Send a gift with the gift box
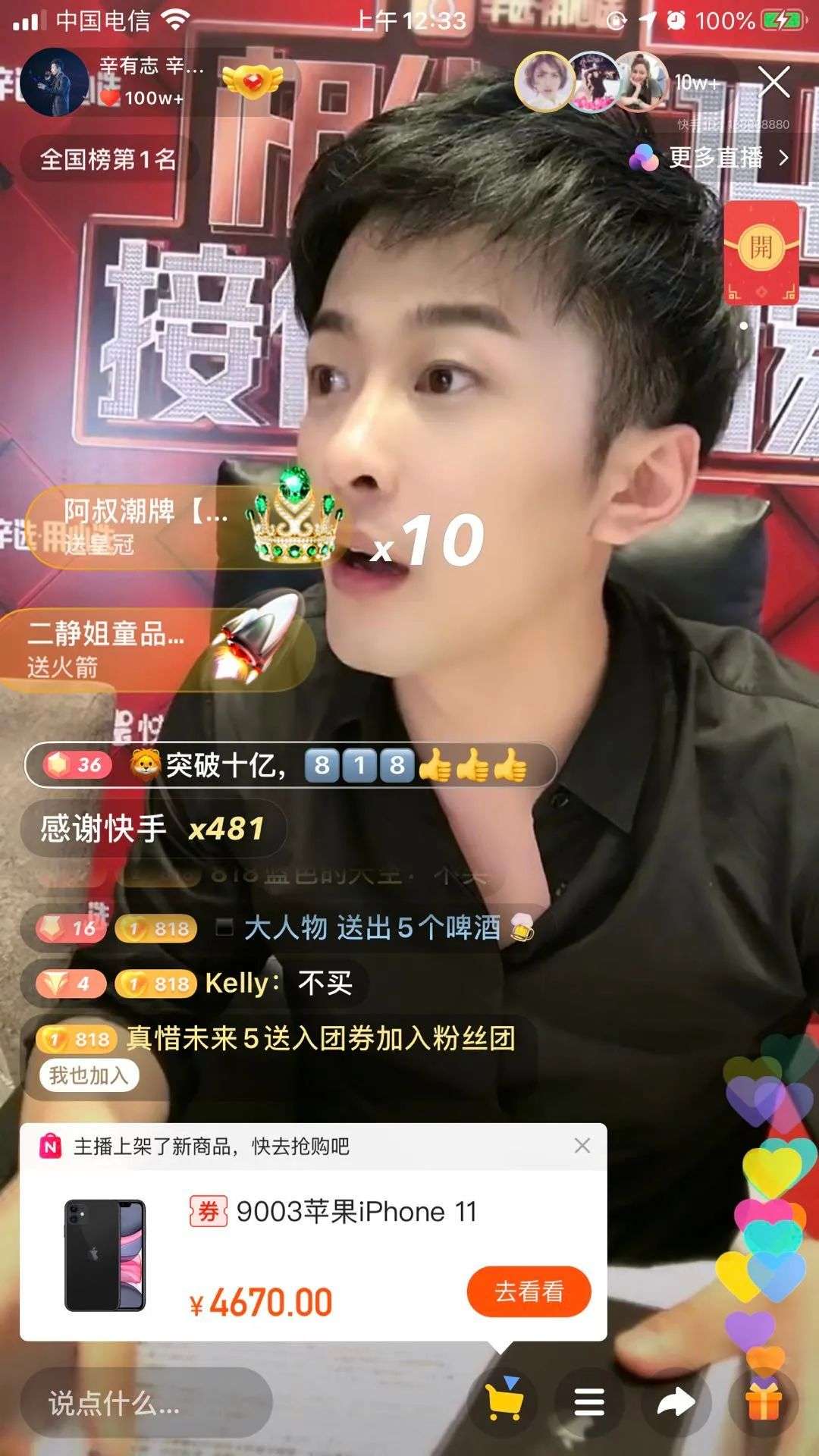819x1456 pixels. 763,1403
